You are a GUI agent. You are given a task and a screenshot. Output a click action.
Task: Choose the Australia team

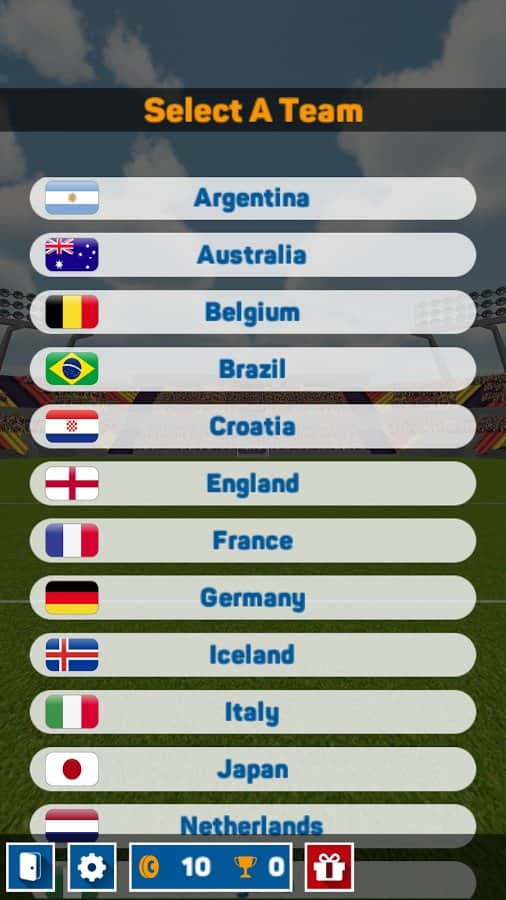tap(252, 255)
